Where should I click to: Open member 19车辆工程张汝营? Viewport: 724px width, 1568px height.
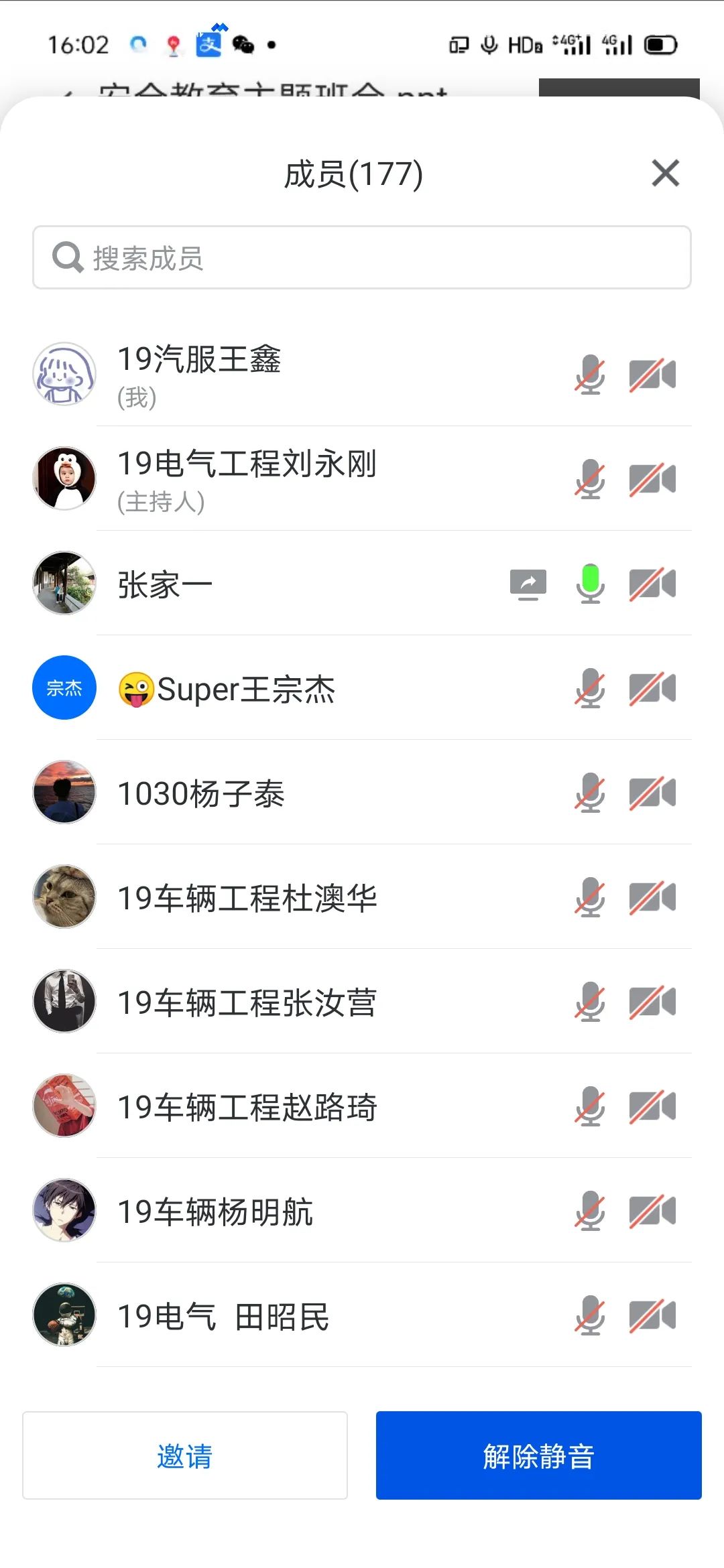pyautogui.click(x=247, y=1002)
